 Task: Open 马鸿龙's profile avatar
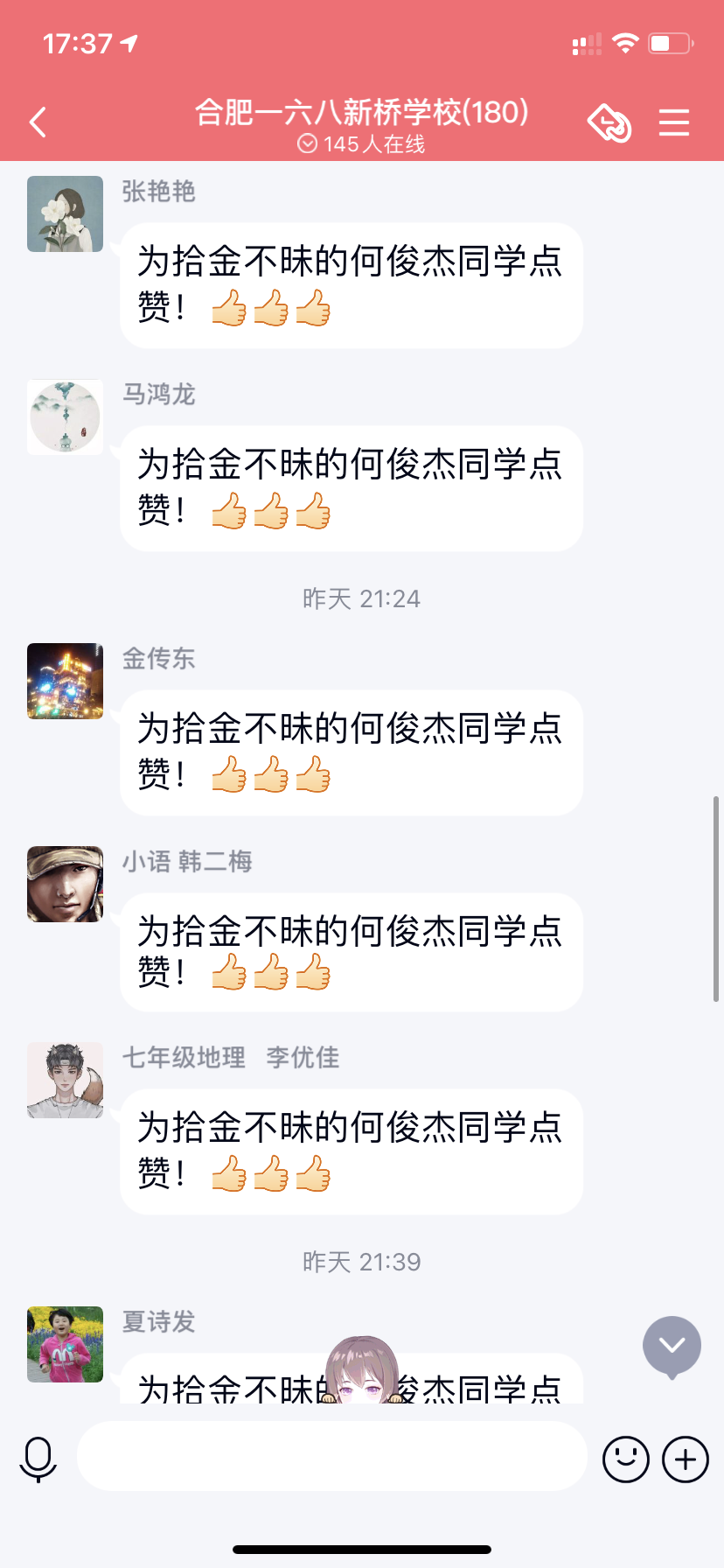click(x=65, y=416)
